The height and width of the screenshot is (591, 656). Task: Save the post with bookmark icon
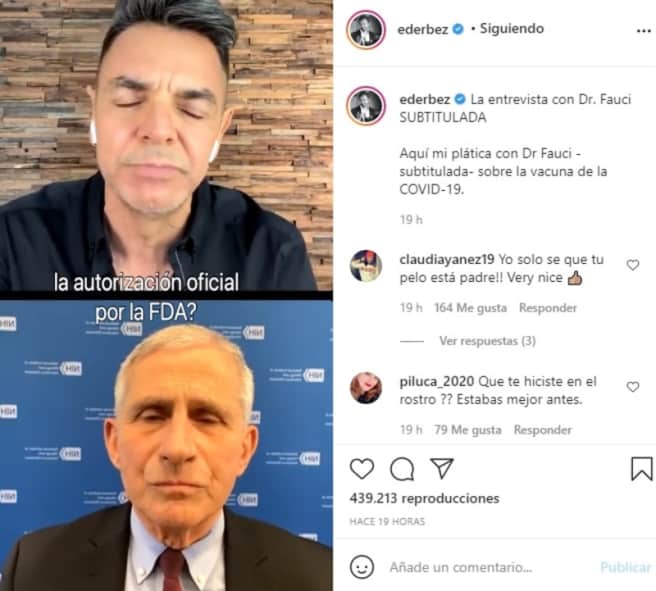(x=641, y=468)
